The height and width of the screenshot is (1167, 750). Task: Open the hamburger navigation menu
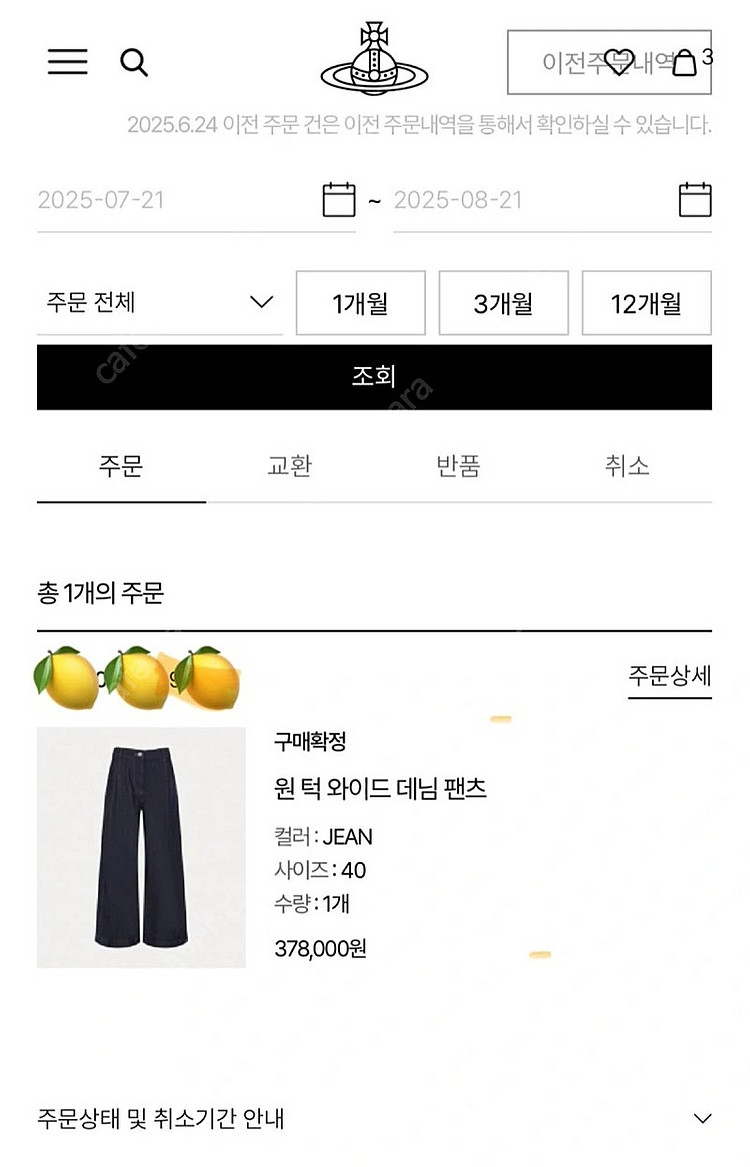point(66,62)
